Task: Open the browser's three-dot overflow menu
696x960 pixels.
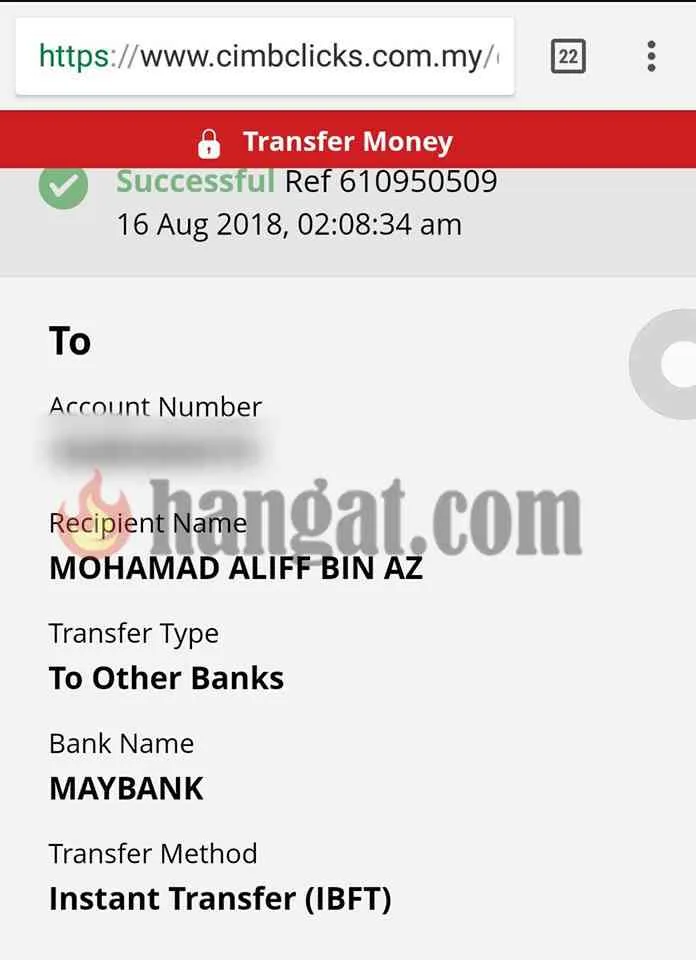Action: (651, 56)
